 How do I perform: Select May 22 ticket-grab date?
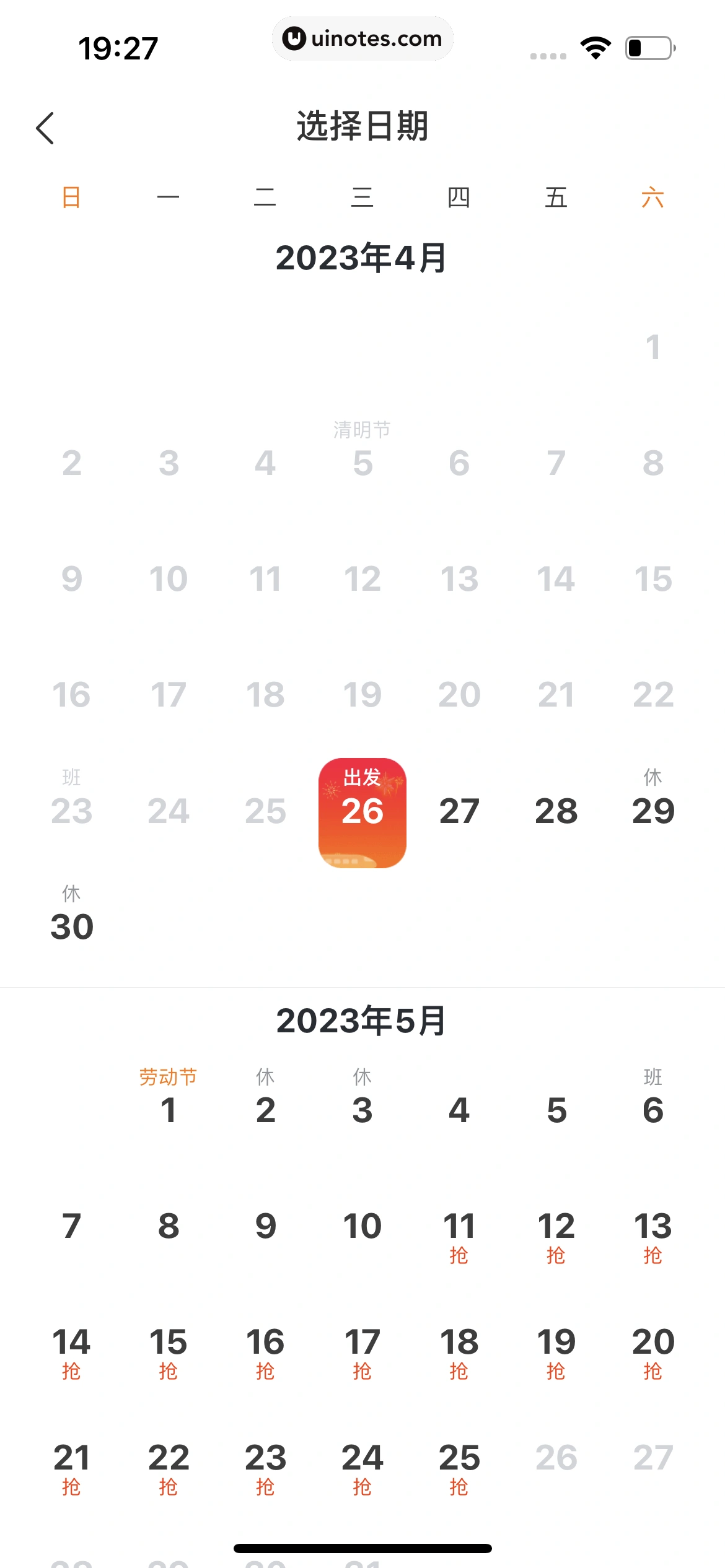pyautogui.click(x=168, y=1467)
